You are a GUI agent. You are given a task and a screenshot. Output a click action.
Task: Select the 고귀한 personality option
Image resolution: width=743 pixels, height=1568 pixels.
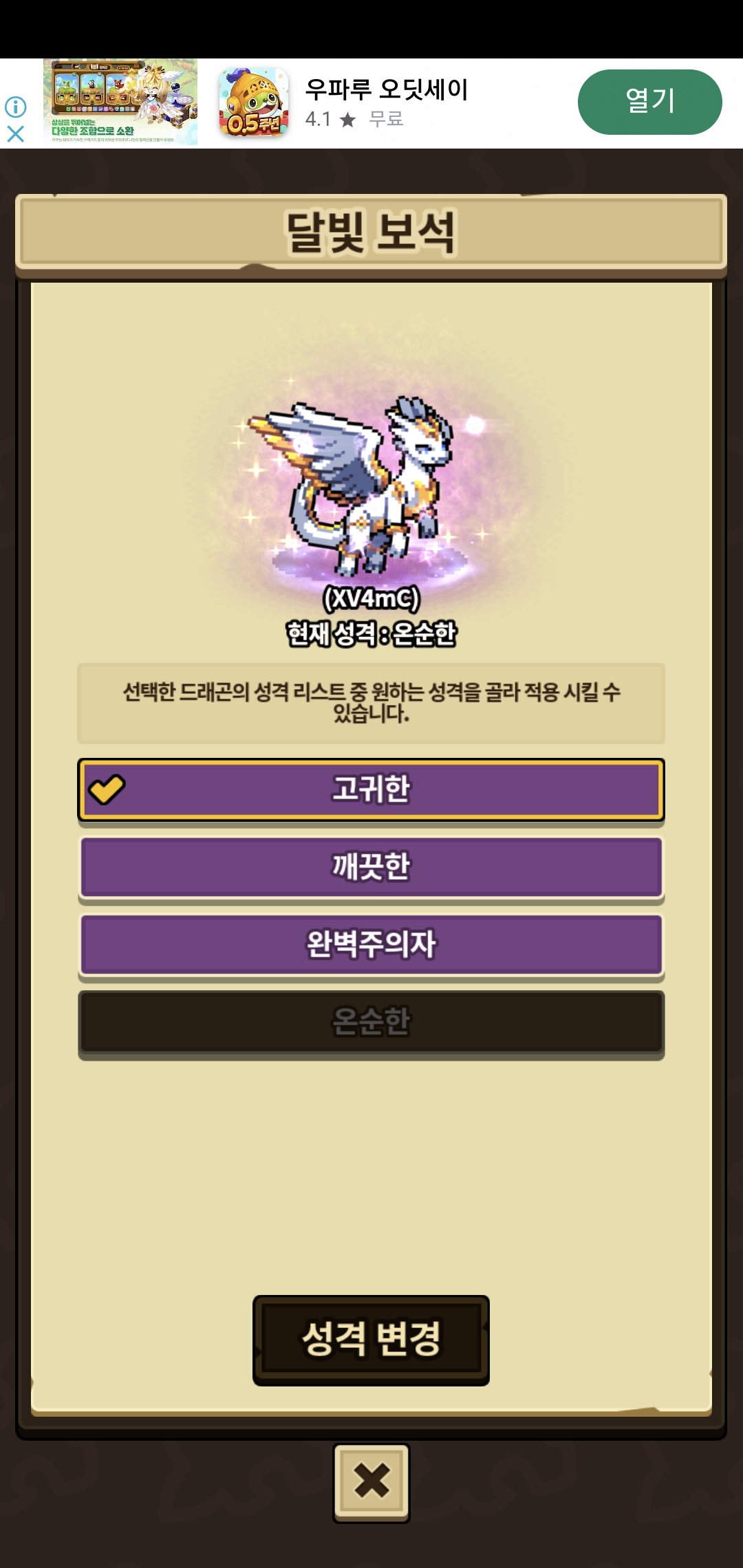coord(371,790)
